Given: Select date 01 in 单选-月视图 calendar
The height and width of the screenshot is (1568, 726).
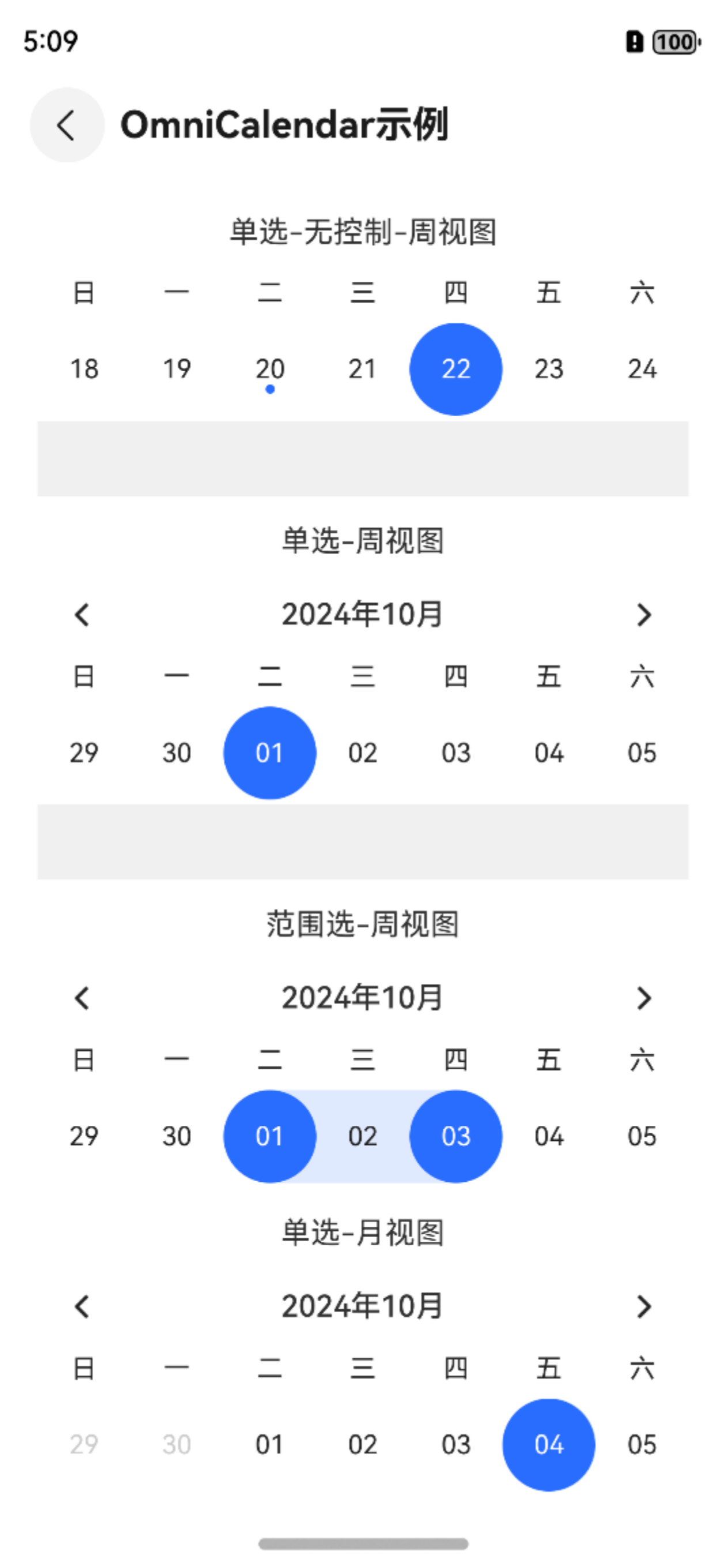Looking at the screenshot, I should pyautogui.click(x=270, y=1445).
